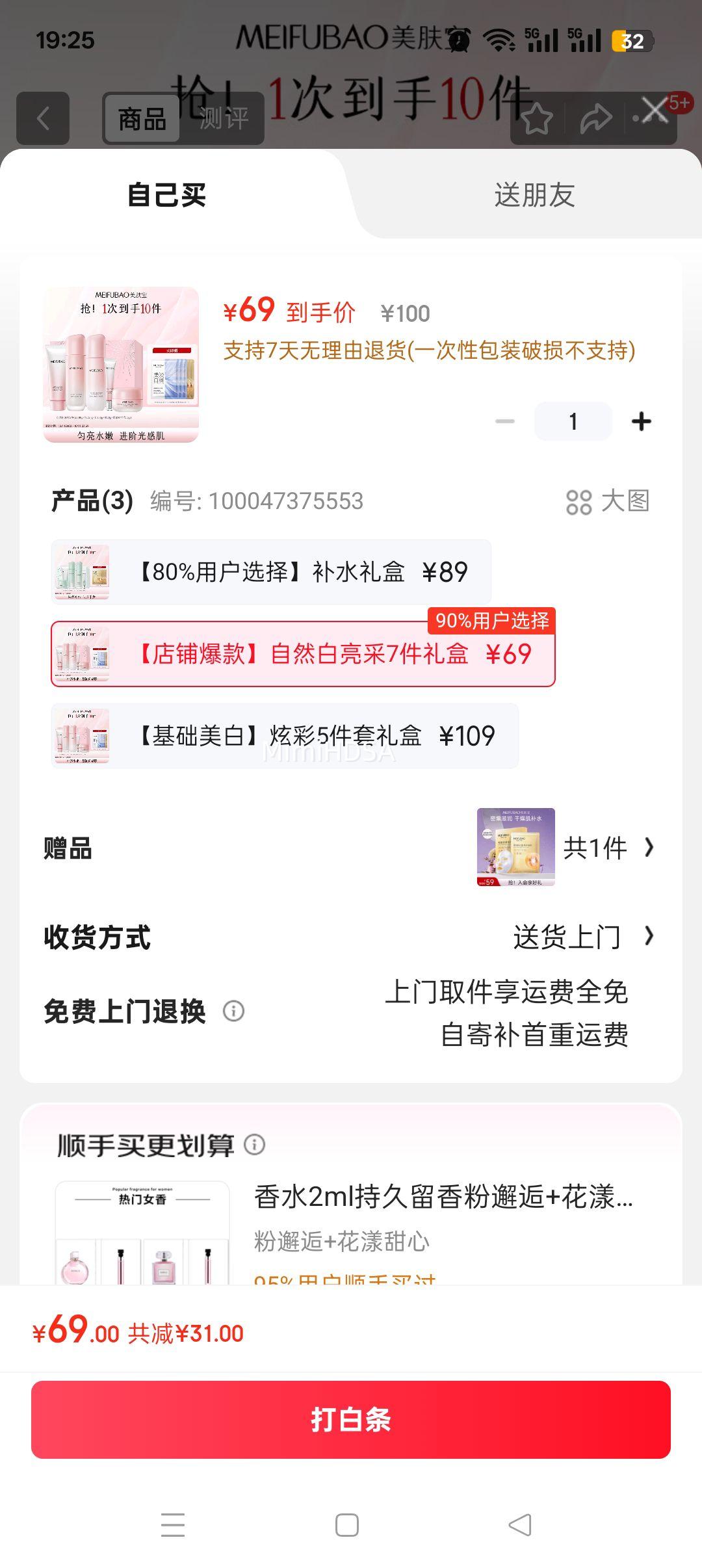This screenshot has height=1568, width=702.
Task: Show info about 免费上门退换
Action: 233,1011
